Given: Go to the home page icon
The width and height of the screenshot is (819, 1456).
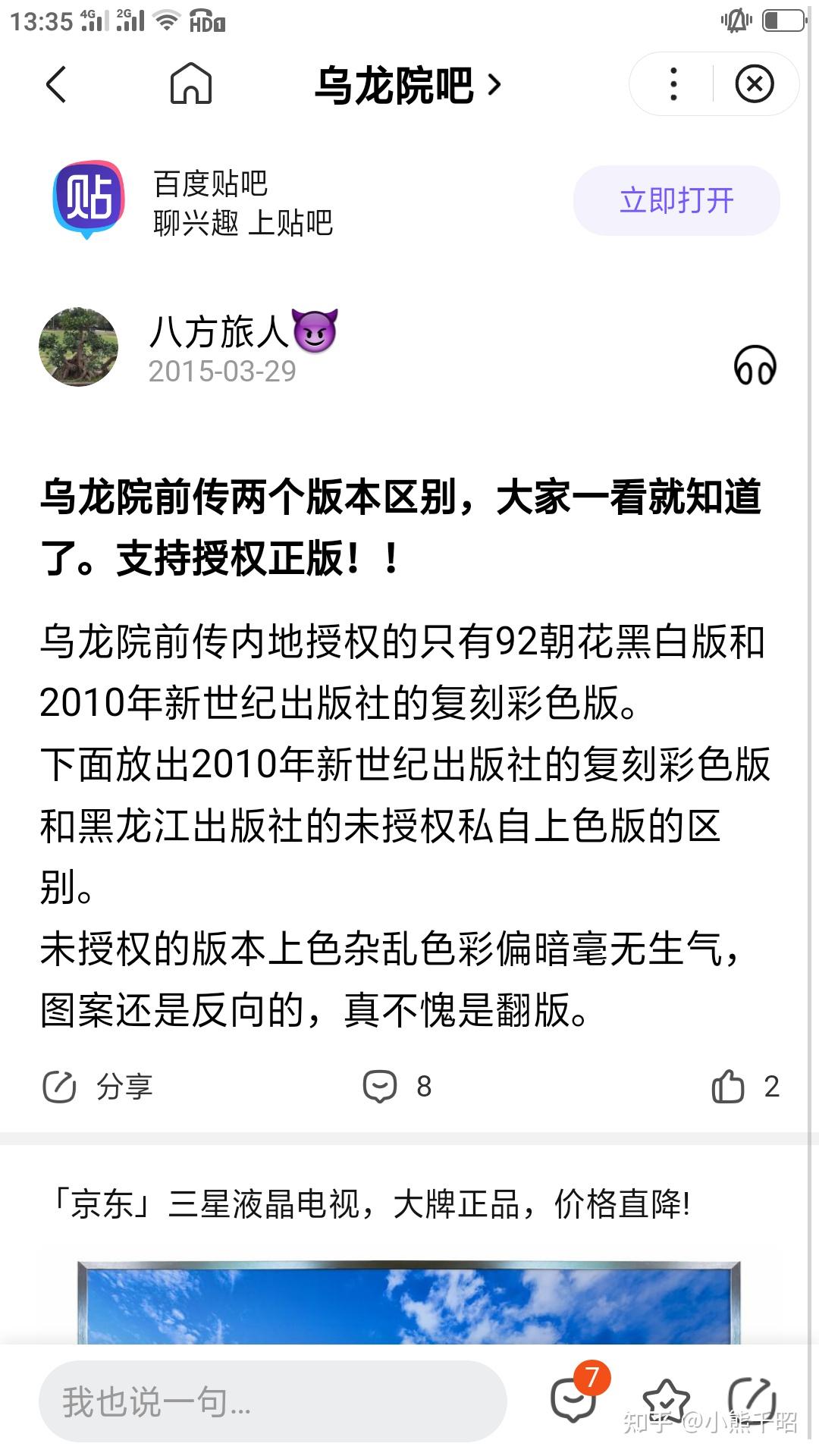Looking at the screenshot, I should [190, 84].
